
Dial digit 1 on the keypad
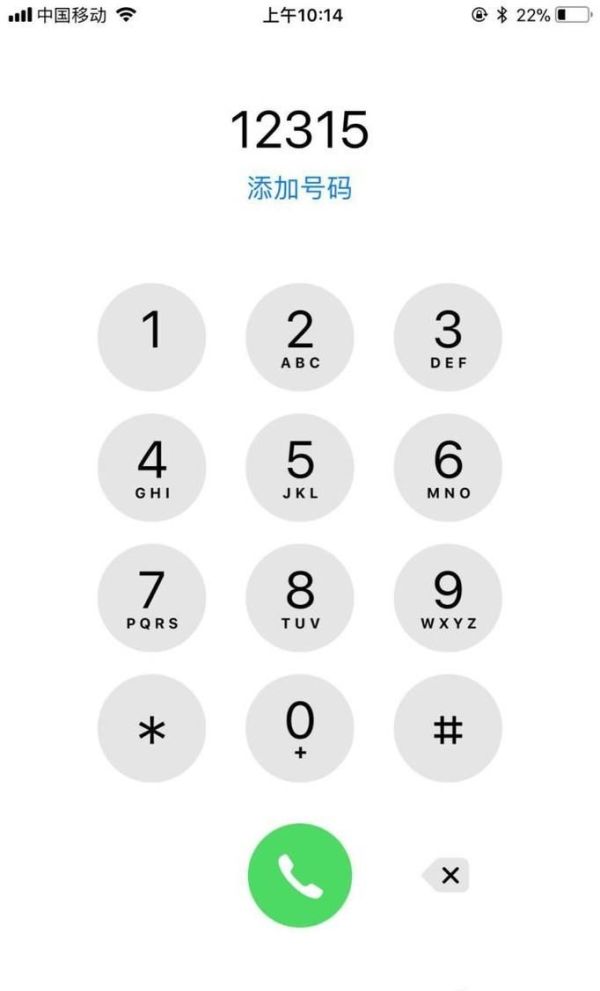152,337
